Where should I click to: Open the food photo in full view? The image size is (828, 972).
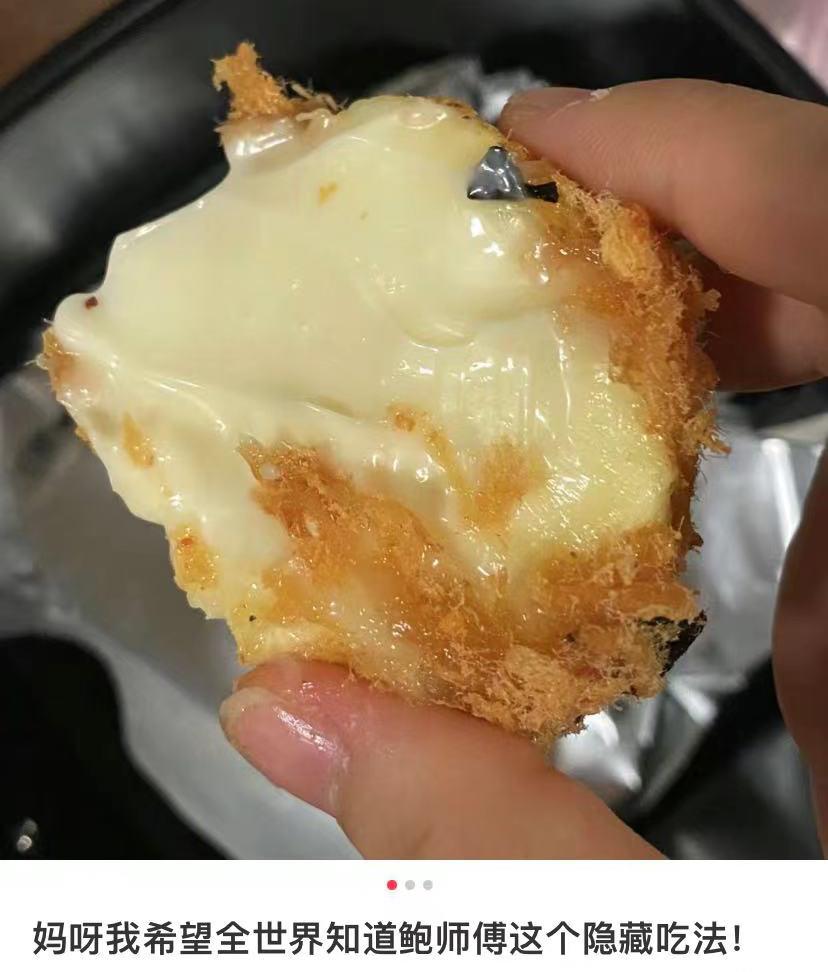point(414,430)
